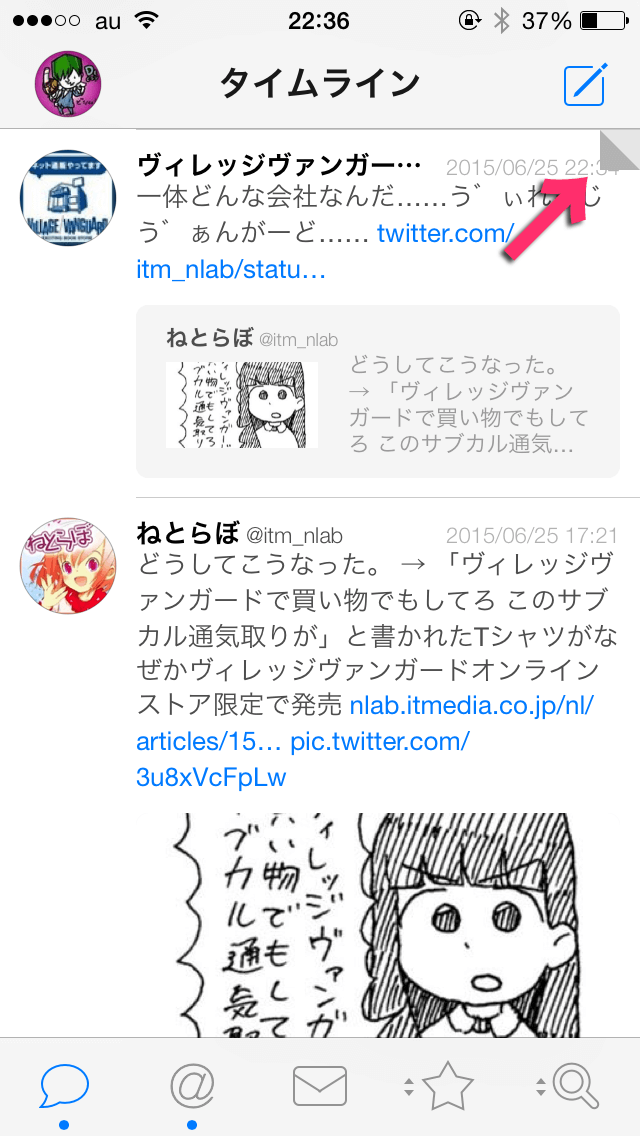Switch to the mentions @ tab
Viewport: 640px width, 1136px height.
[192, 1086]
